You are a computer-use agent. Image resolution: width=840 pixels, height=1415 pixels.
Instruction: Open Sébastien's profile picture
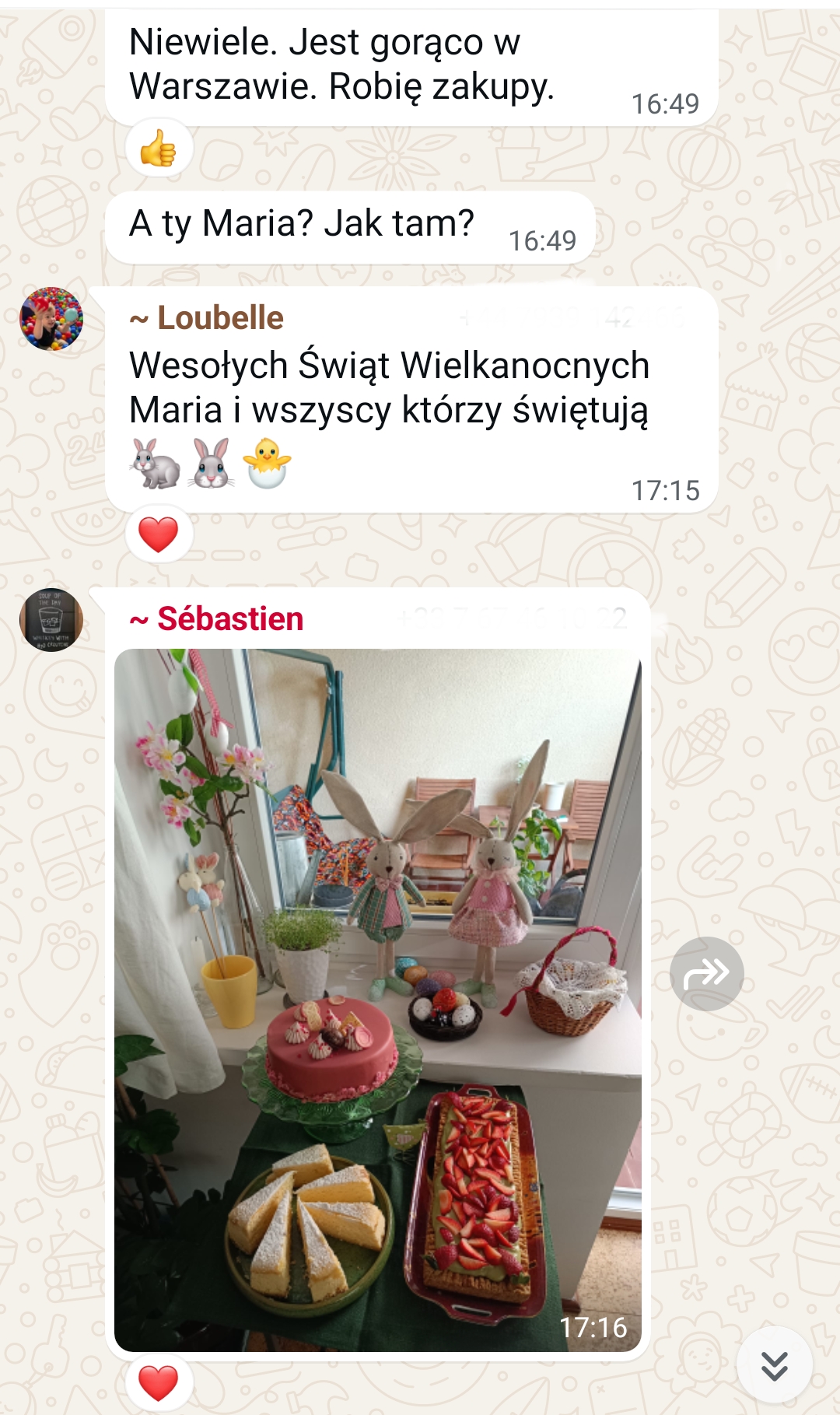(51, 620)
